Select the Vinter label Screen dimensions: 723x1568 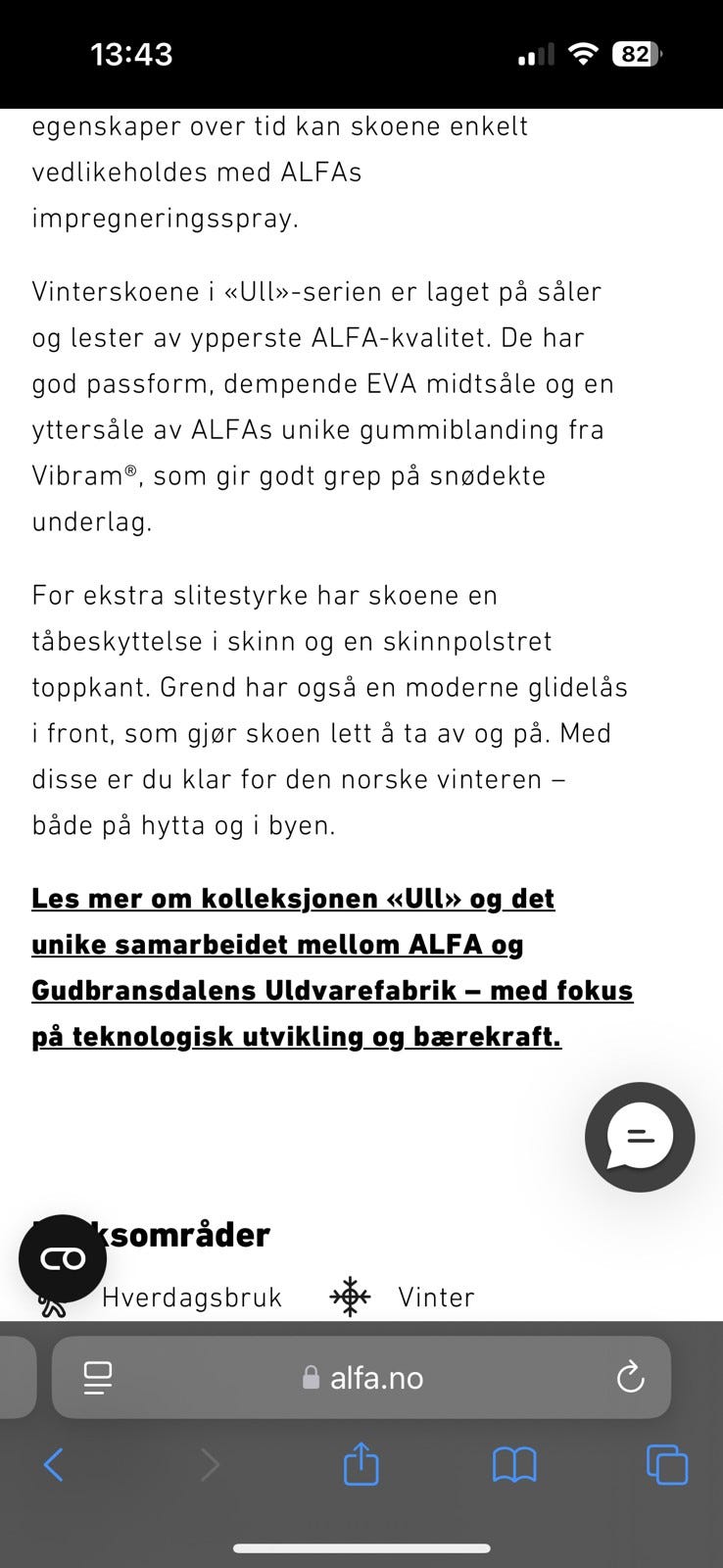pos(435,1296)
